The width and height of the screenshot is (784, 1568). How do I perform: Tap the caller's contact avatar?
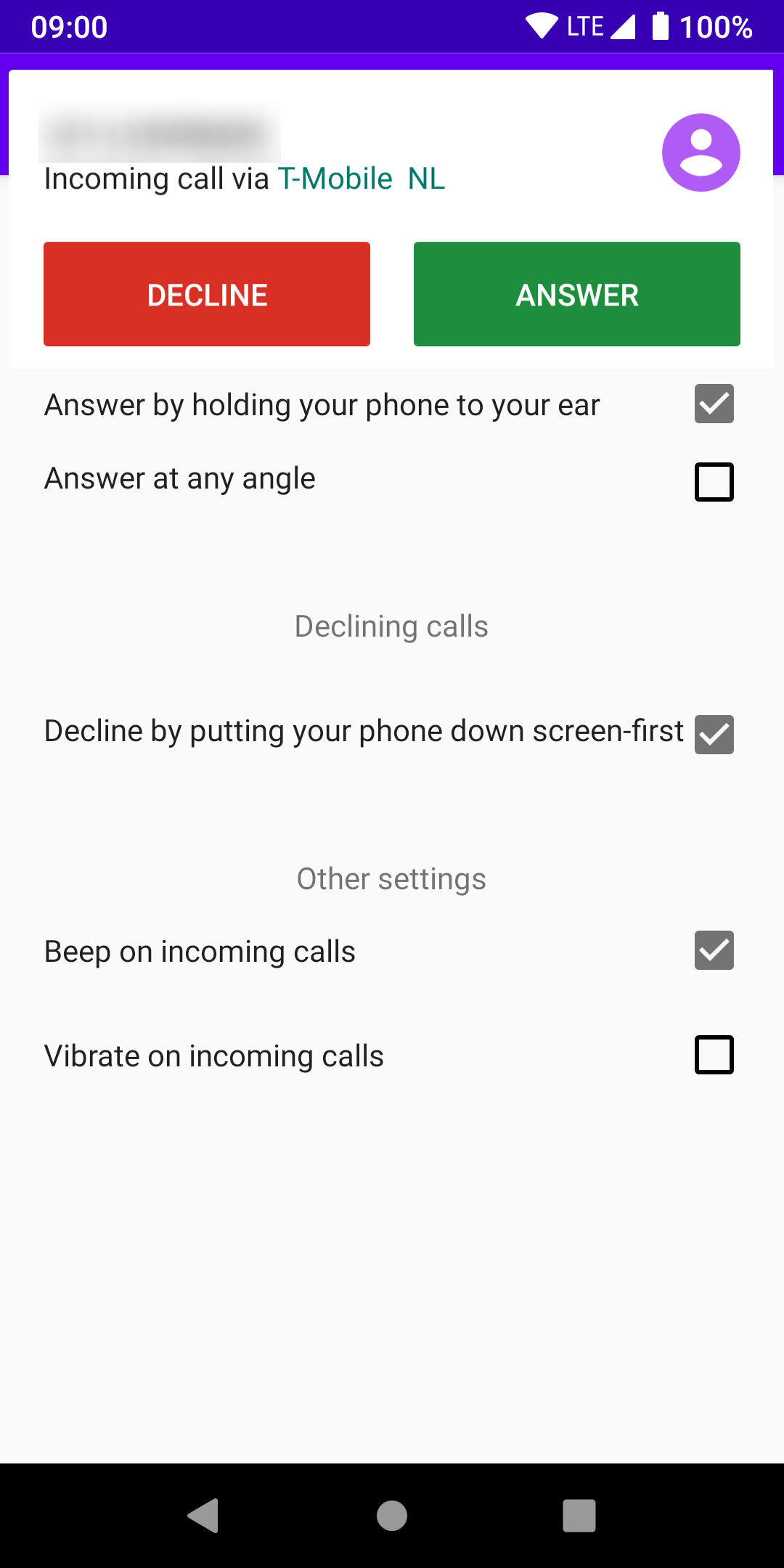[701, 152]
